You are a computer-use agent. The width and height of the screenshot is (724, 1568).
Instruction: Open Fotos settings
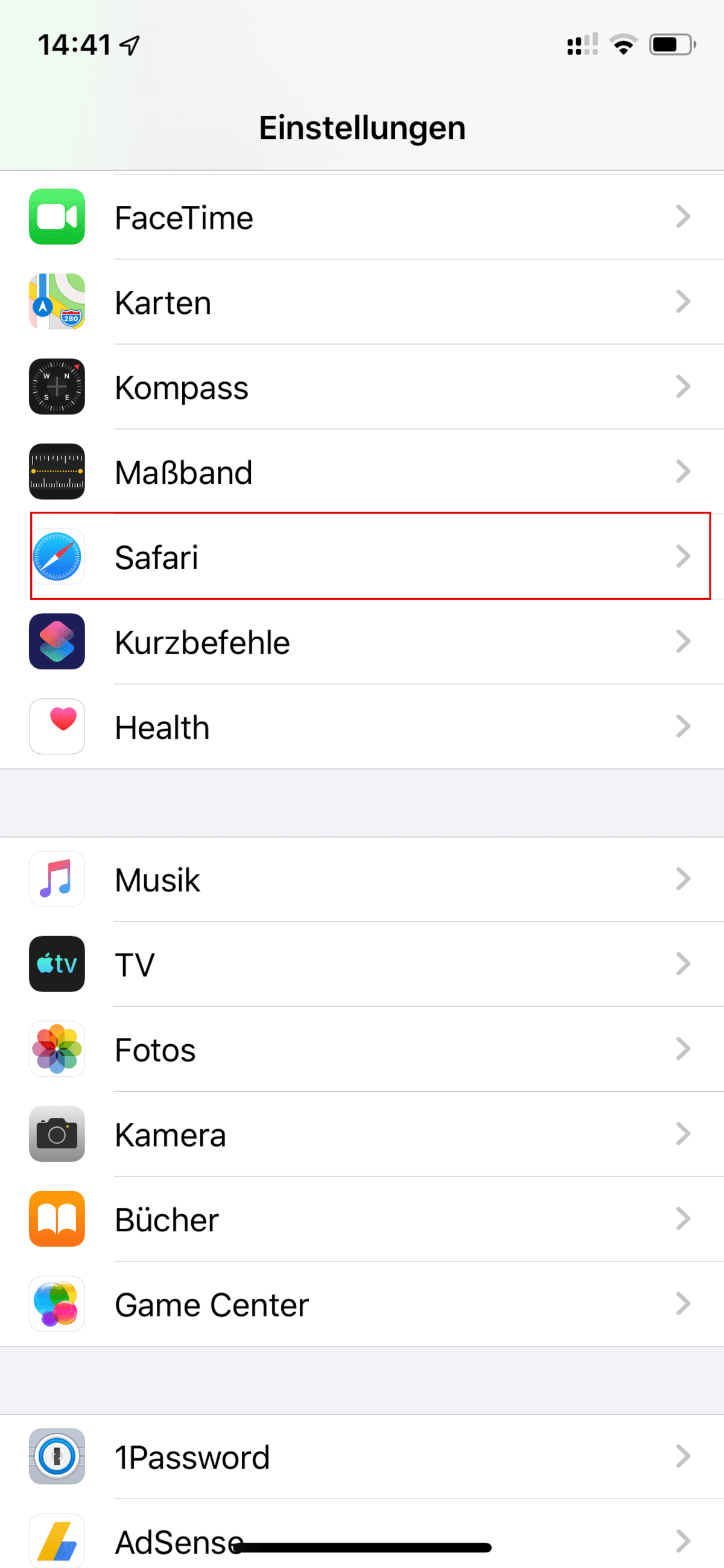tap(362, 1050)
